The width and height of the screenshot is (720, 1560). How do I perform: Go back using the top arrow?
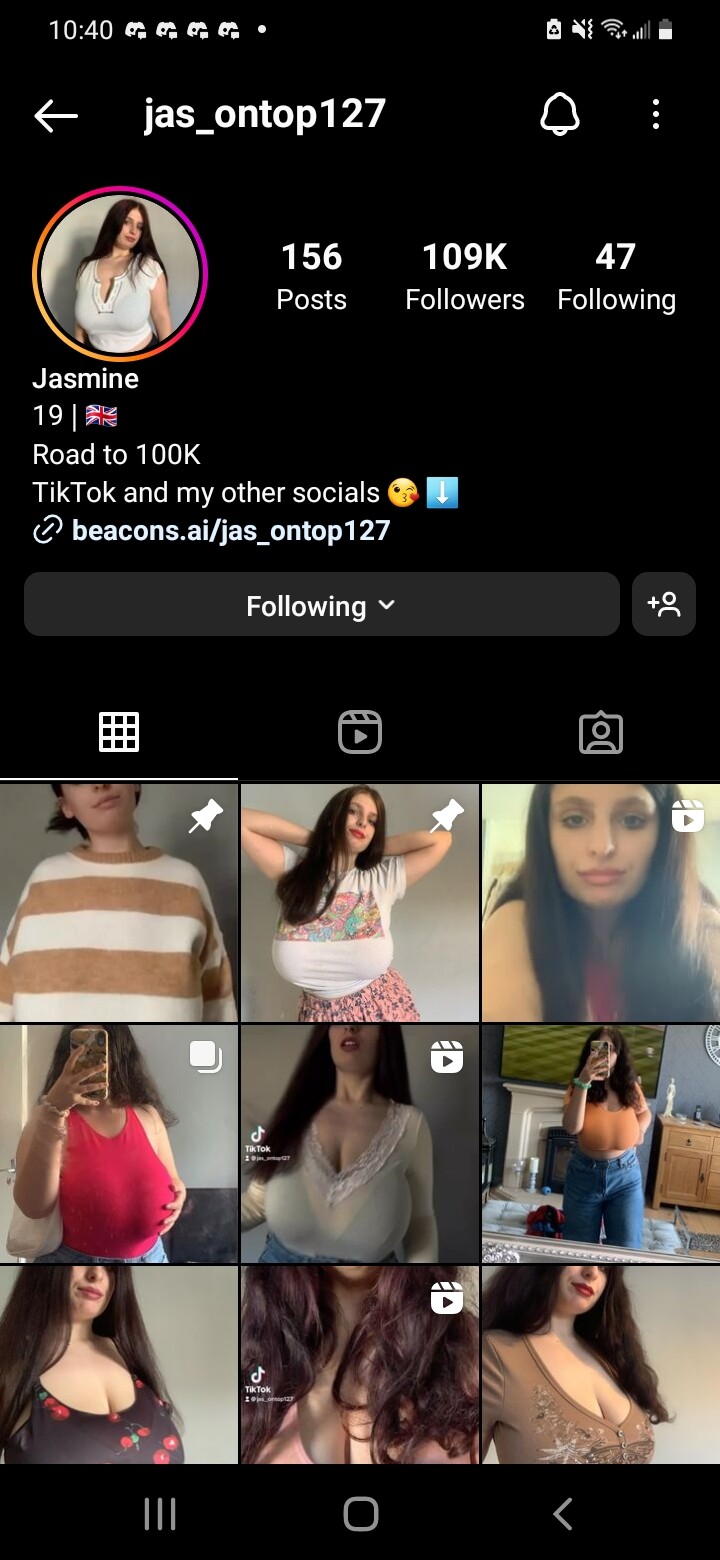[x=56, y=116]
